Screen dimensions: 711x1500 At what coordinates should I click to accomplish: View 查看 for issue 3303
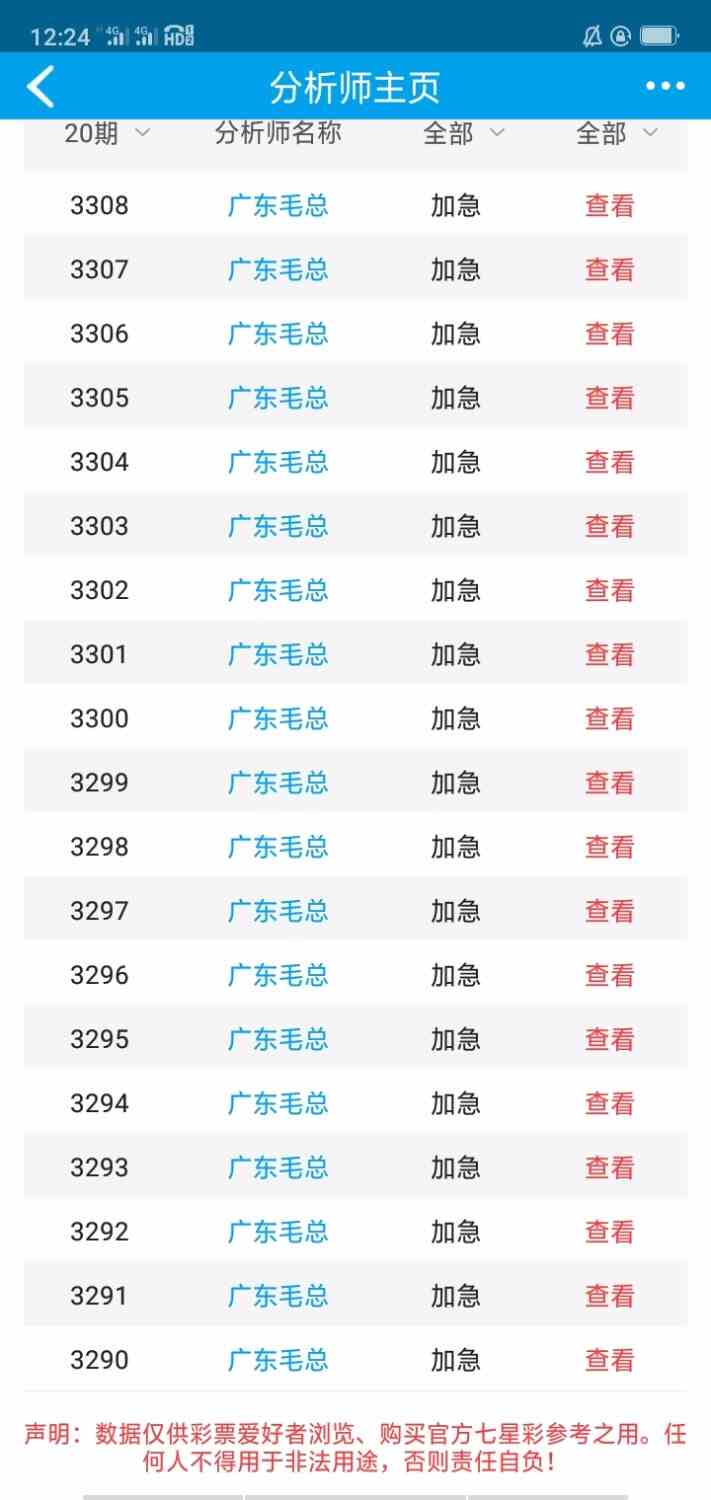coord(609,526)
